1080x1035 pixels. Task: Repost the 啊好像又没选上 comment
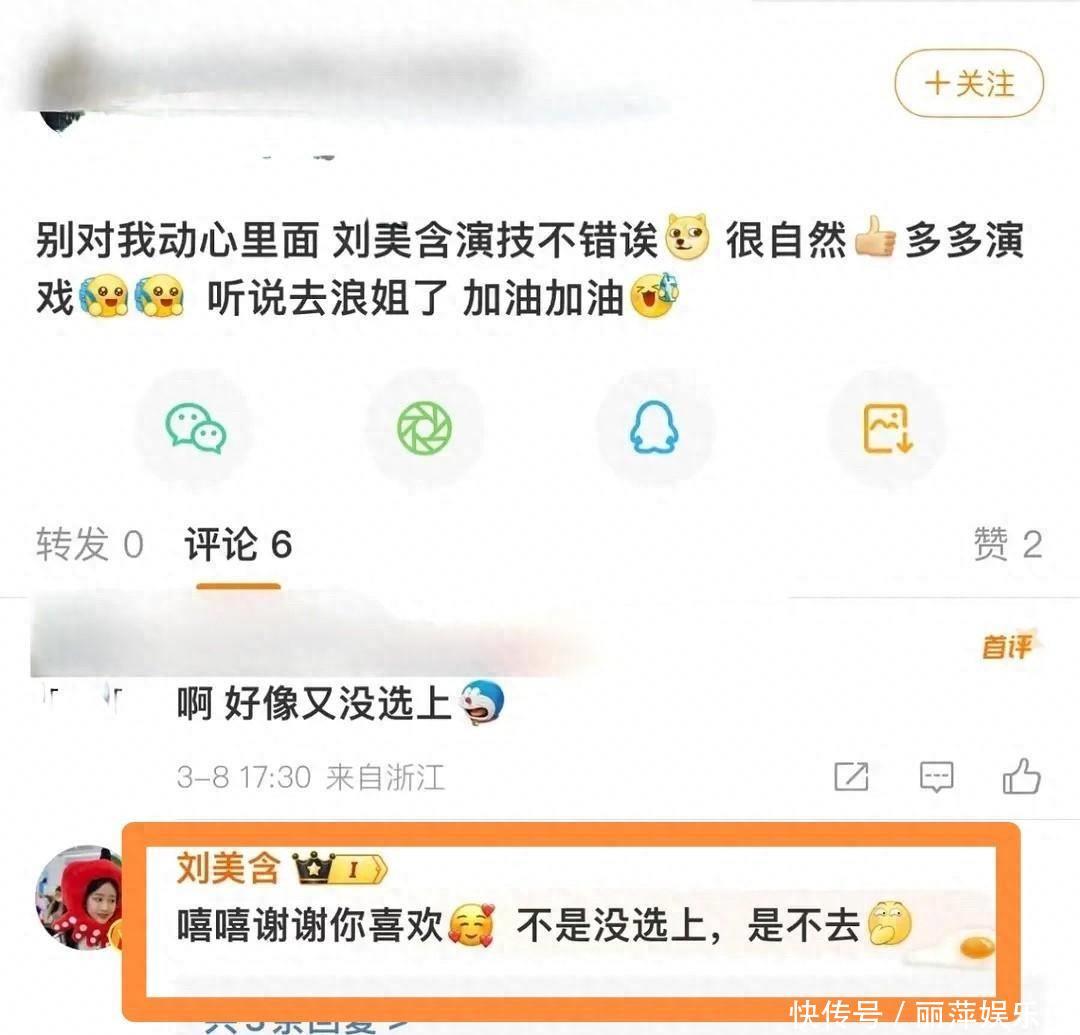(x=851, y=777)
